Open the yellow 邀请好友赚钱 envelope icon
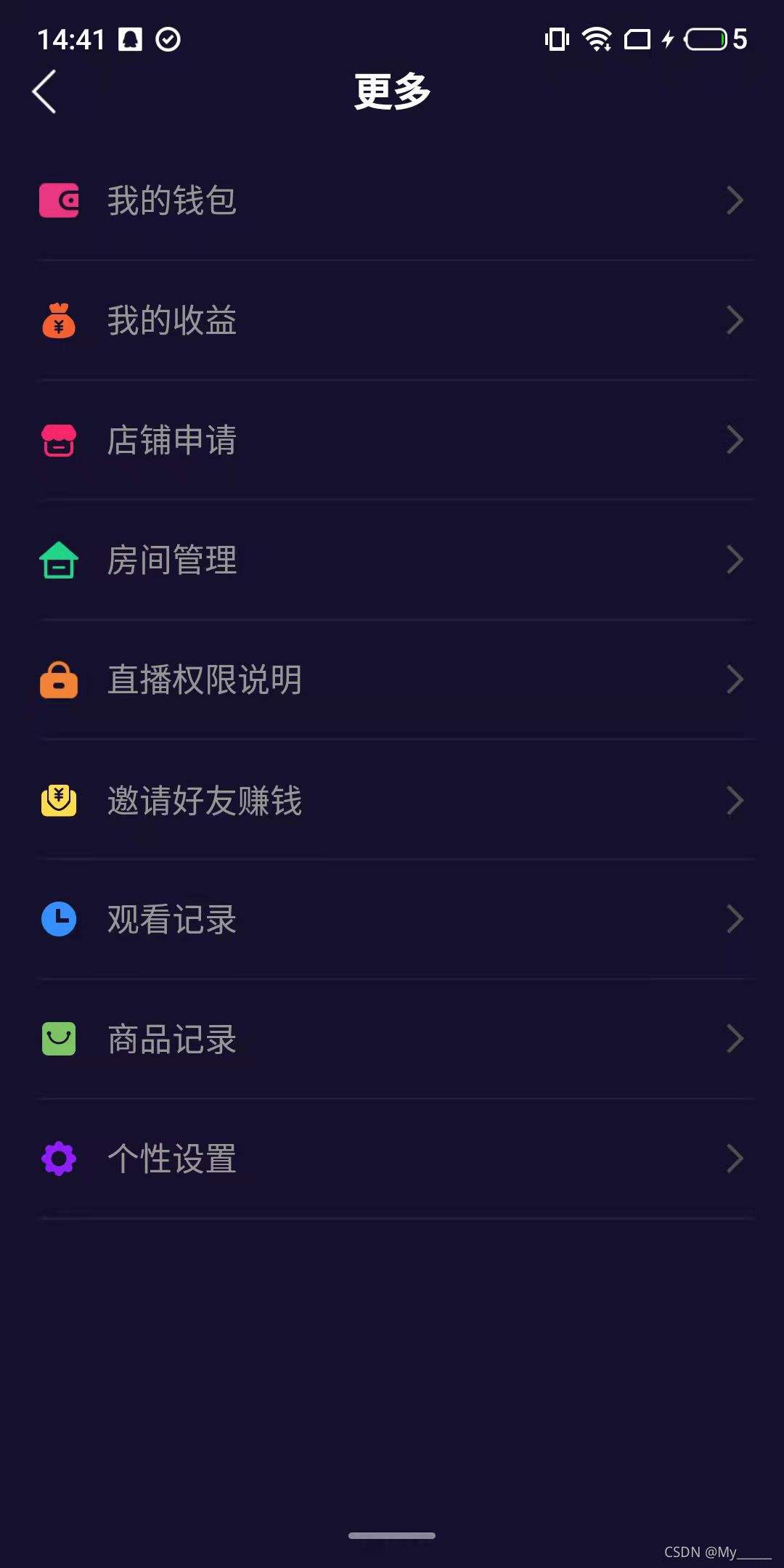 (x=58, y=799)
